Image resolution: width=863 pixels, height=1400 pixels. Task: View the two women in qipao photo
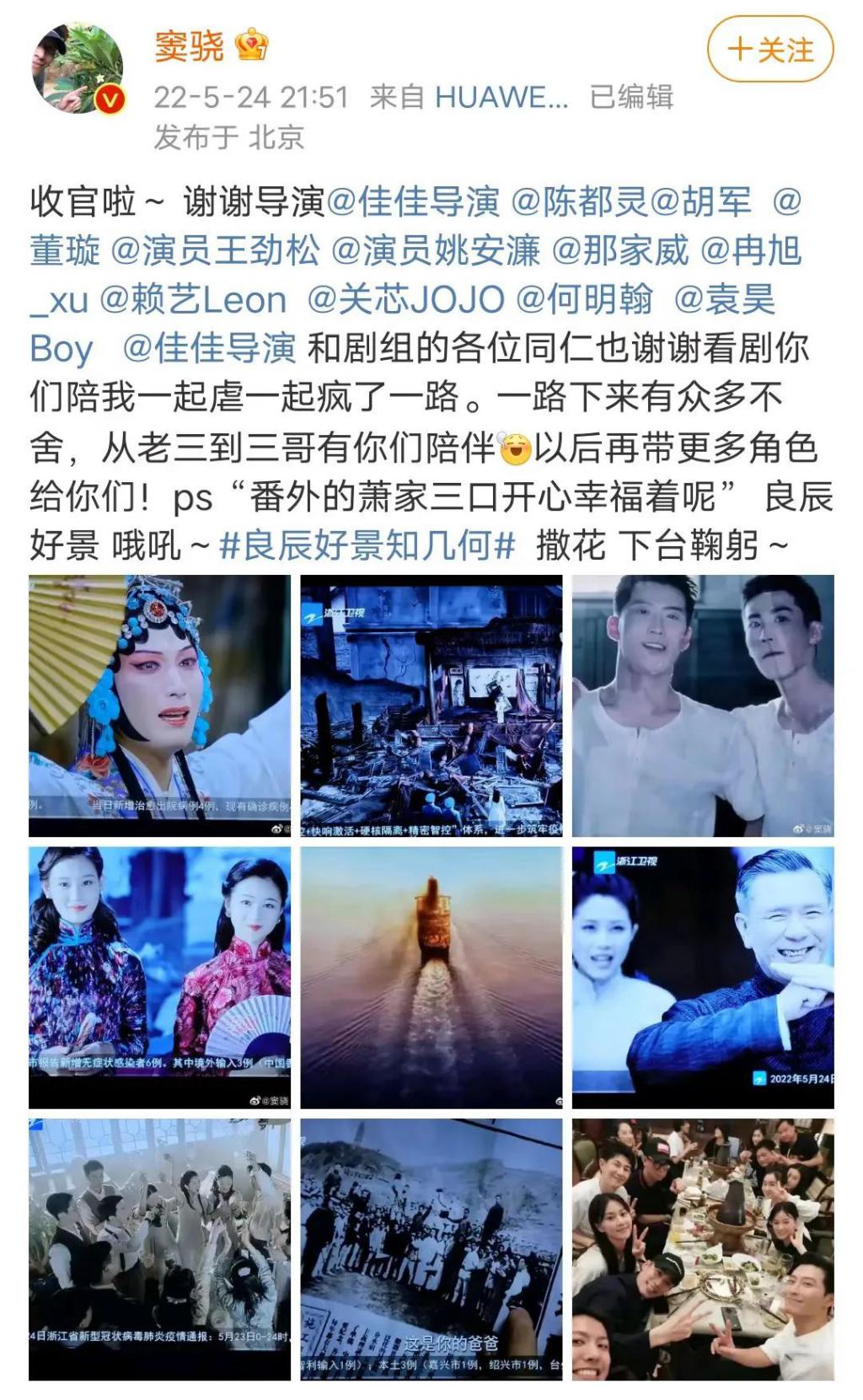pos(159,977)
